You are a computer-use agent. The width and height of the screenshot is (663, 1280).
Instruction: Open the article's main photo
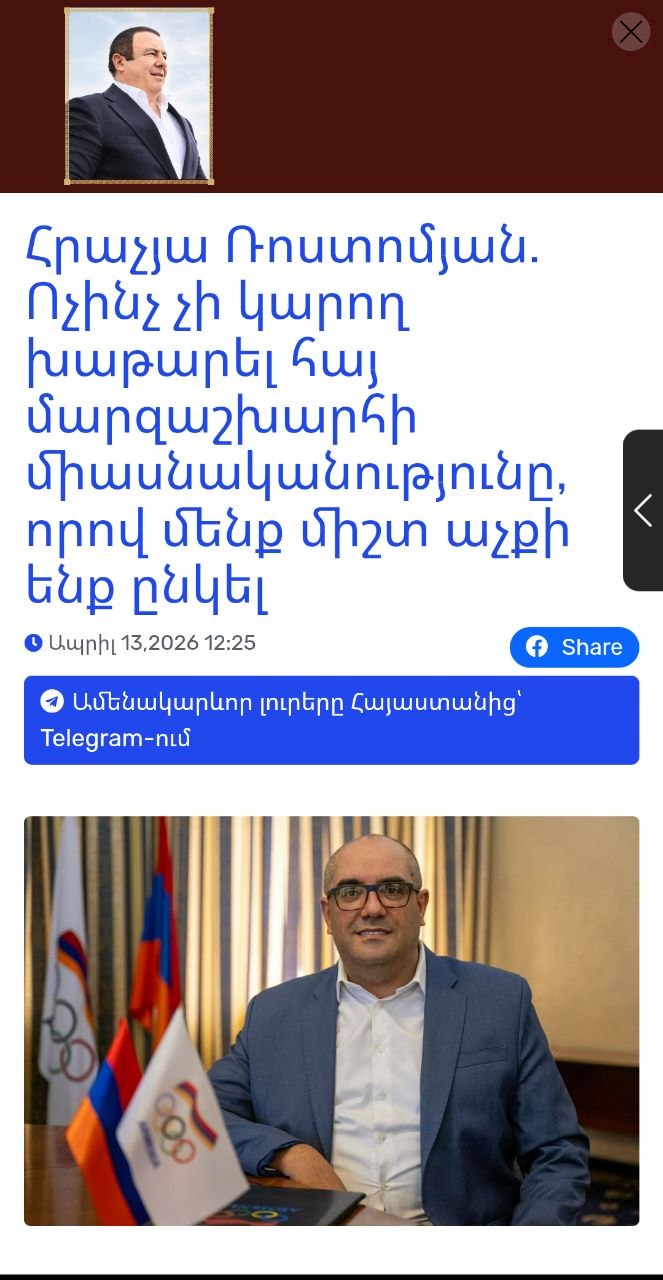(x=331, y=1020)
